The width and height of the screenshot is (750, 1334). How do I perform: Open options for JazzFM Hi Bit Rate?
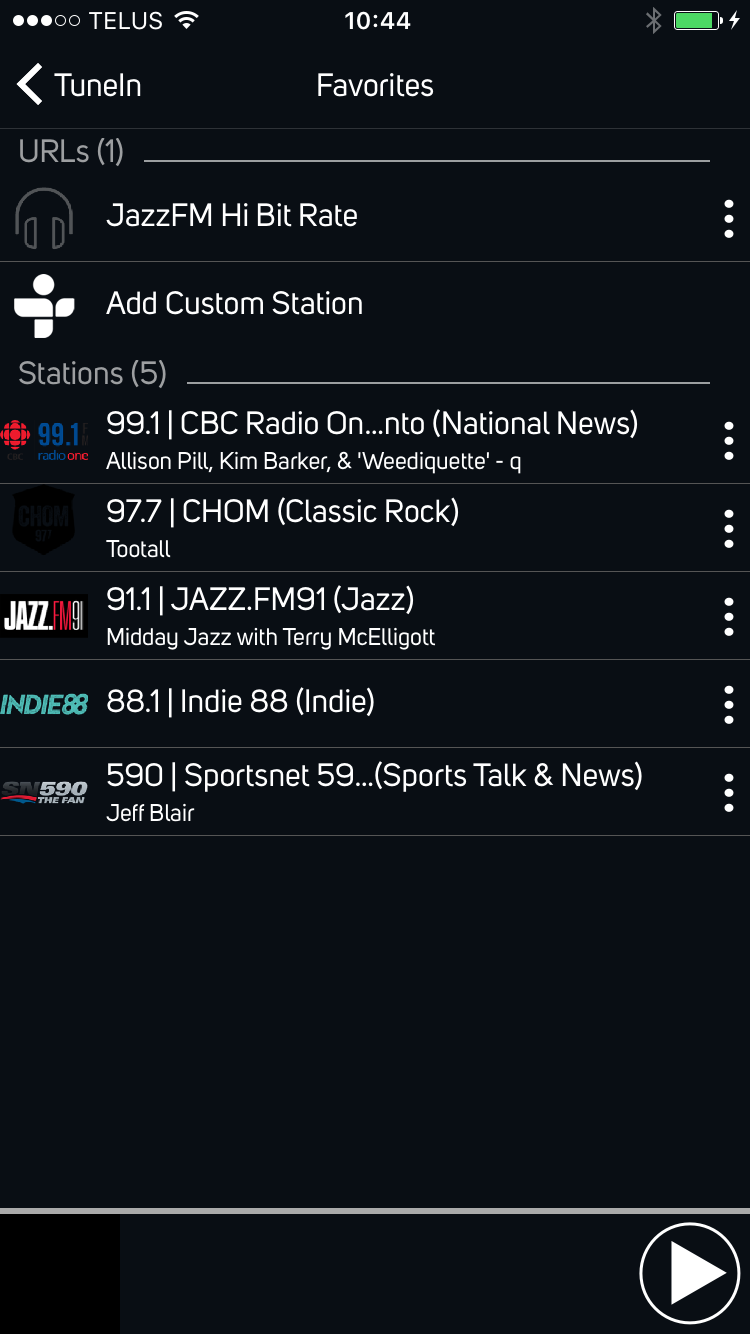pyautogui.click(x=728, y=219)
